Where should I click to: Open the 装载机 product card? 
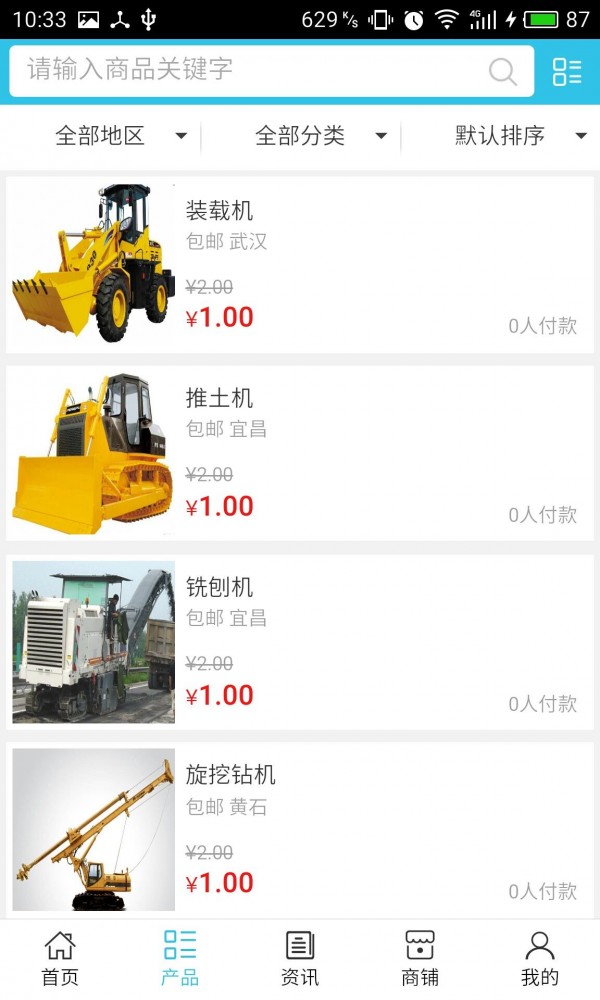click(x=300, y=264)
